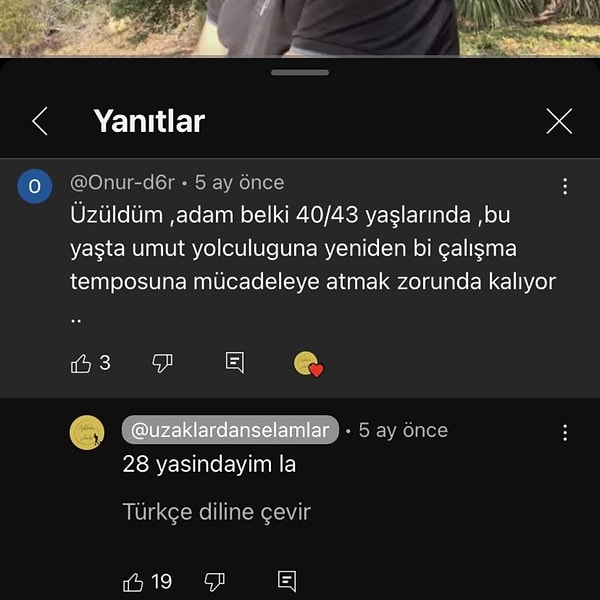Open the @uzaklardanselamlar channel name chip
The image size is (600, 600).
click(x=230, y=430)
